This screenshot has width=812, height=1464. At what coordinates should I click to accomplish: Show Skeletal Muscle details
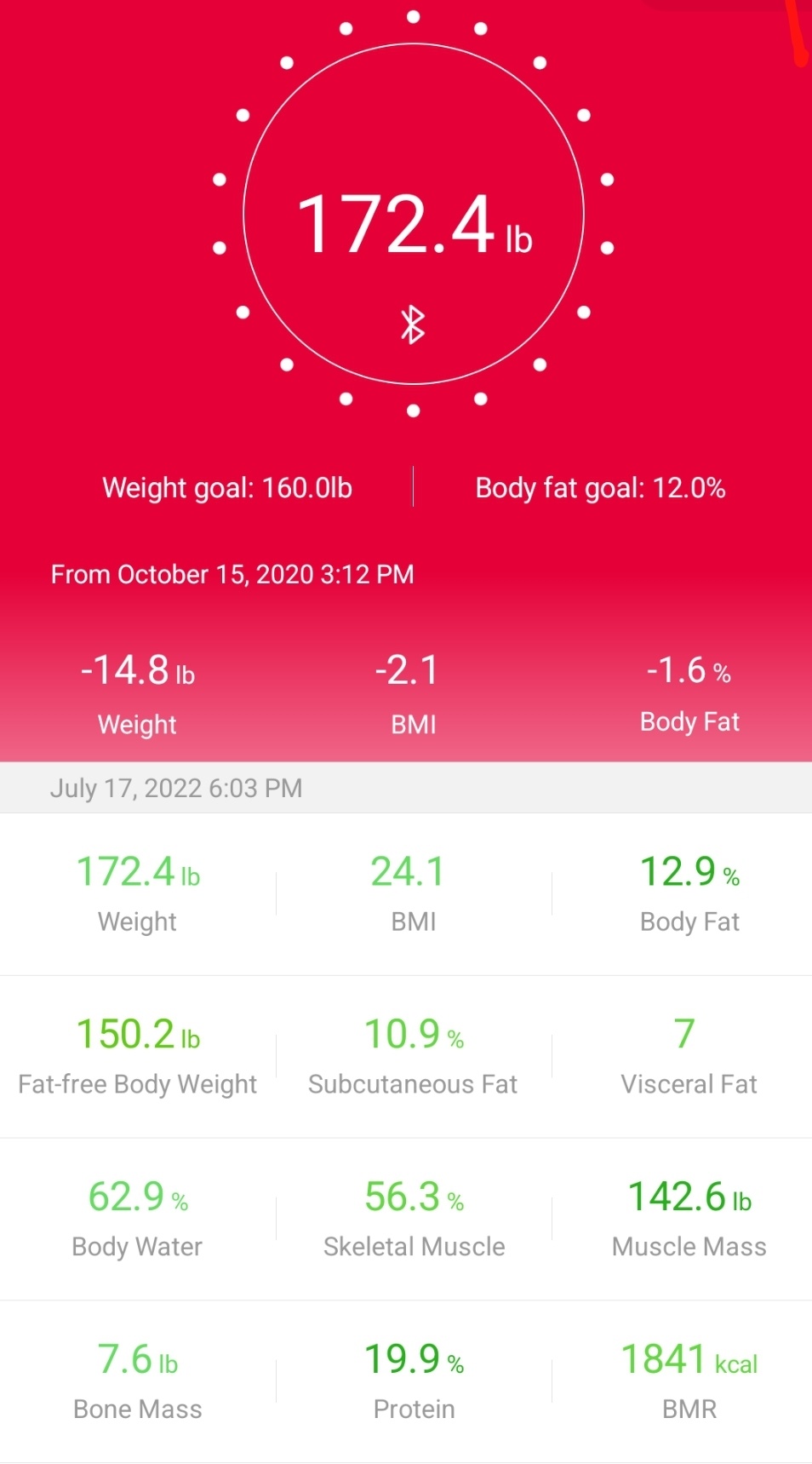point(414,1220)
